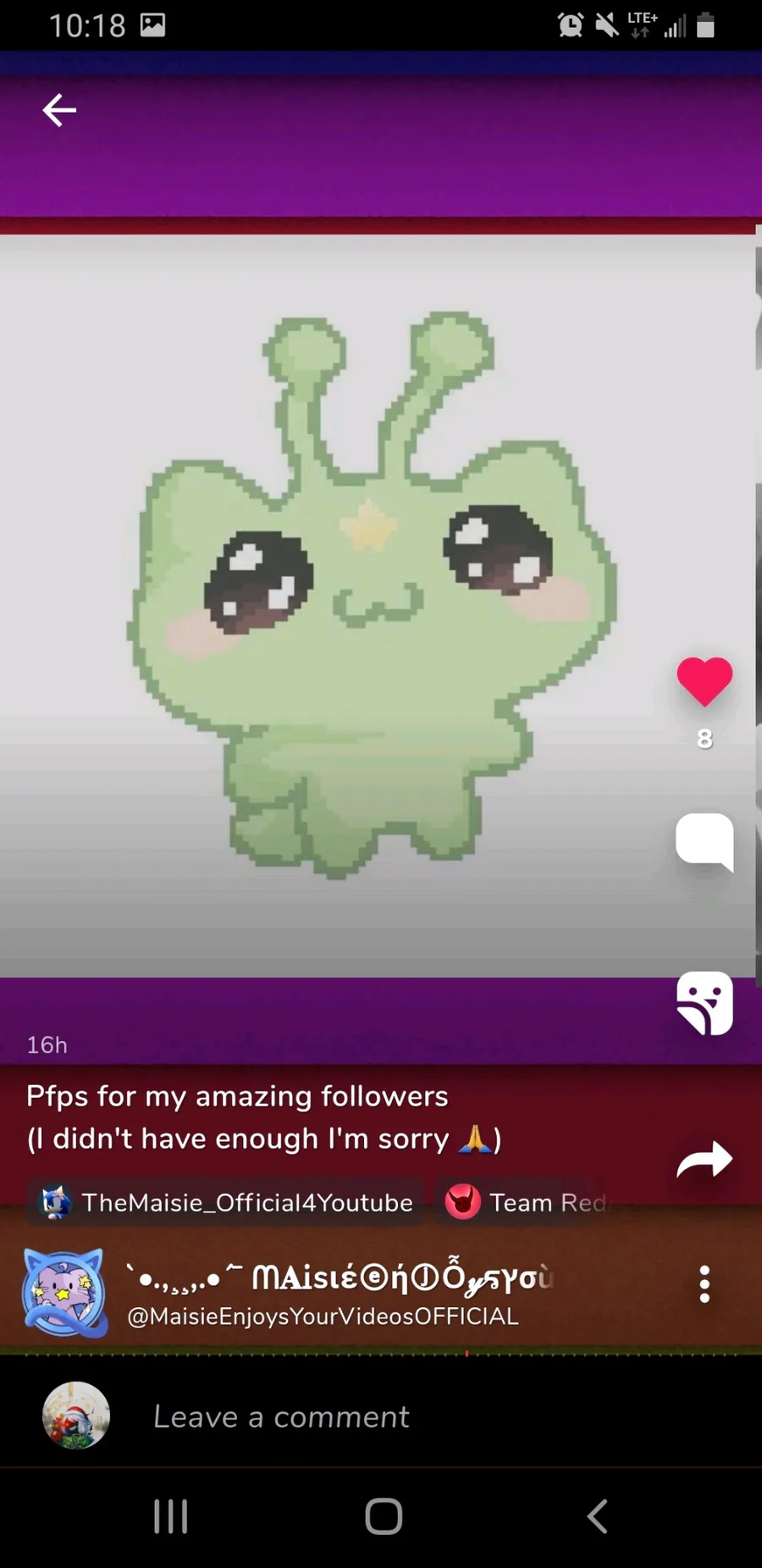762x1568 pixels.
Task: Open the comments bubble
Action: [704, 841]
